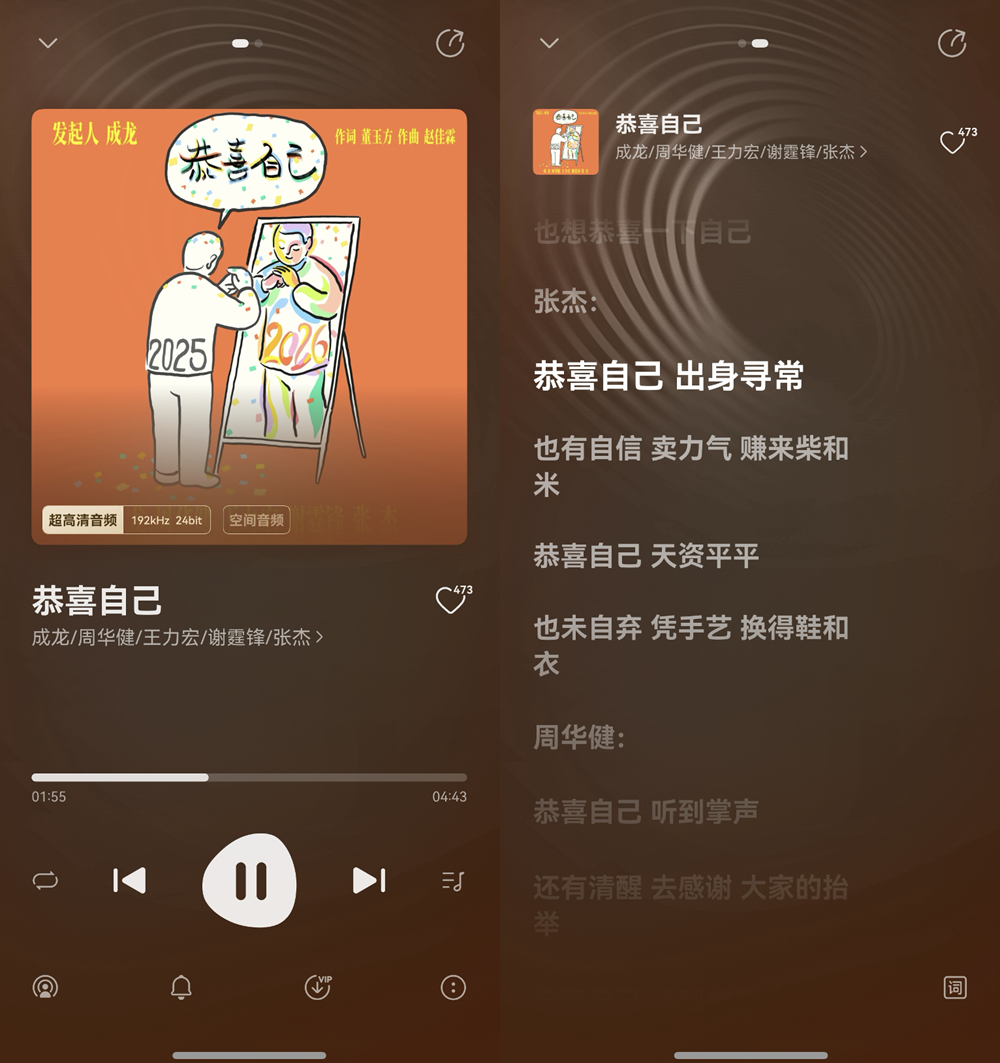Like the song from the lyrics page header
Image resolution: width=1000 pixels, height=1063 pixels.
pos(953,143)
